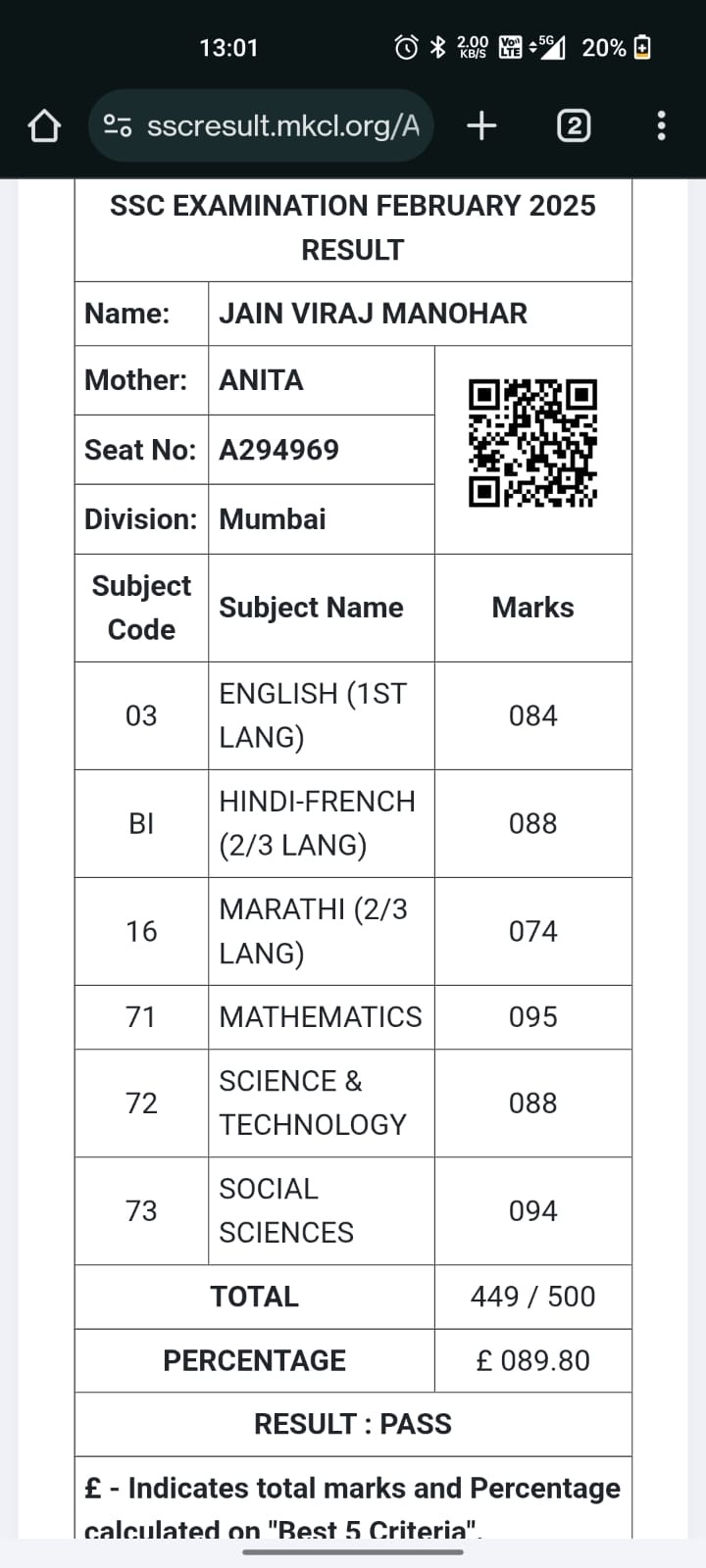
Task: Tap the sscresult.mkcl.org address bar
Action: 282,125
